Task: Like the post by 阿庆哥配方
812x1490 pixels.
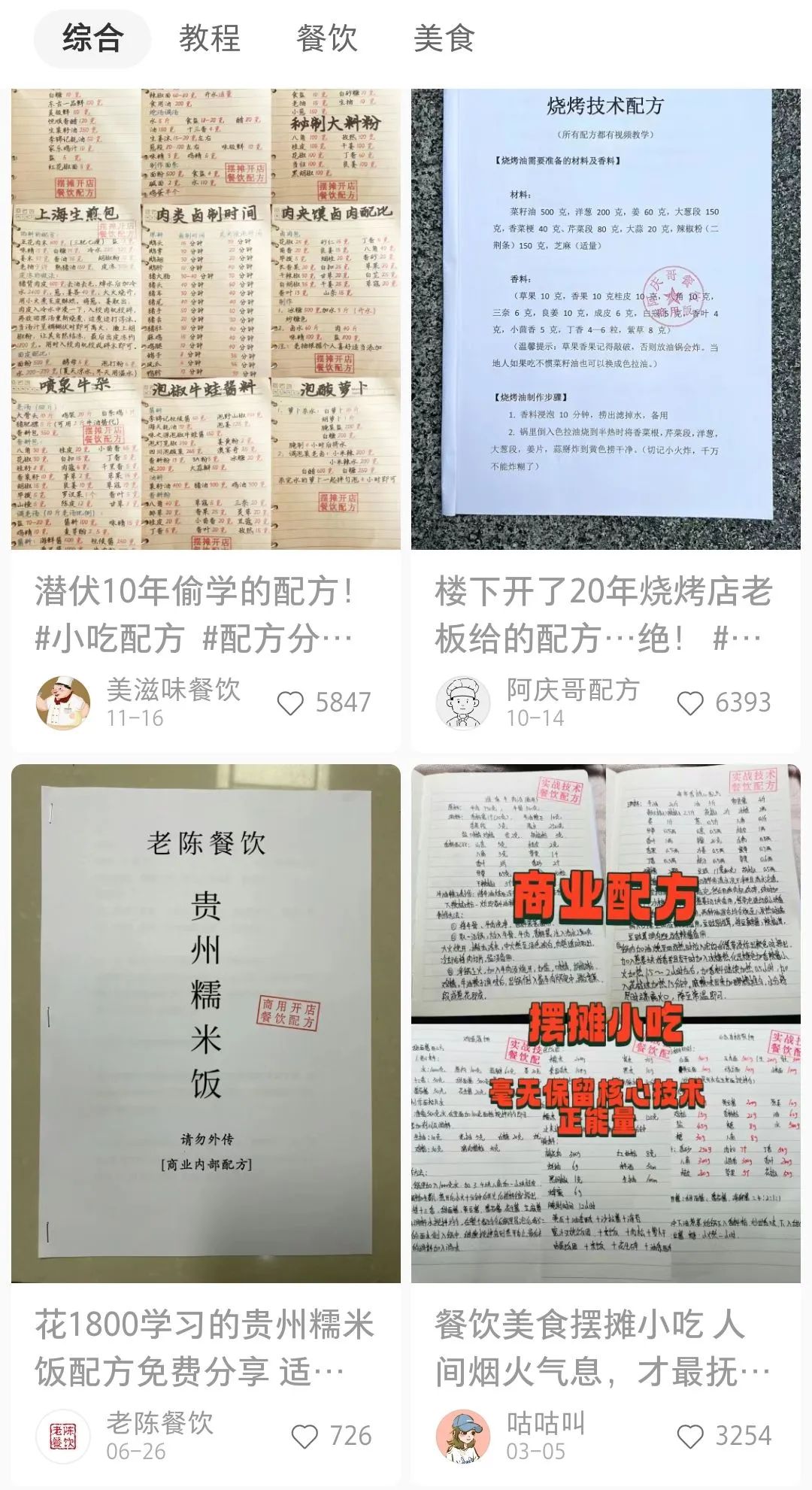Action: pyautogui.click(x=690, y=703)
